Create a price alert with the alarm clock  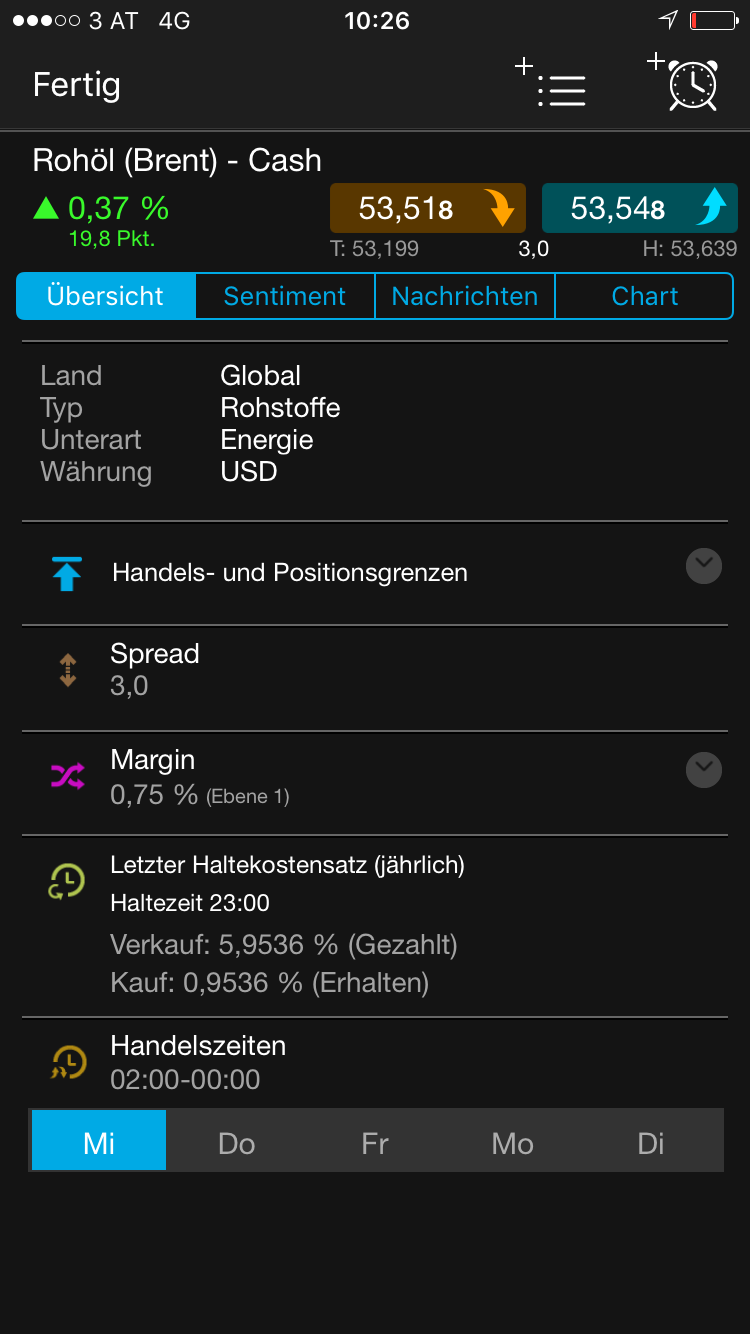click(686, 82)
